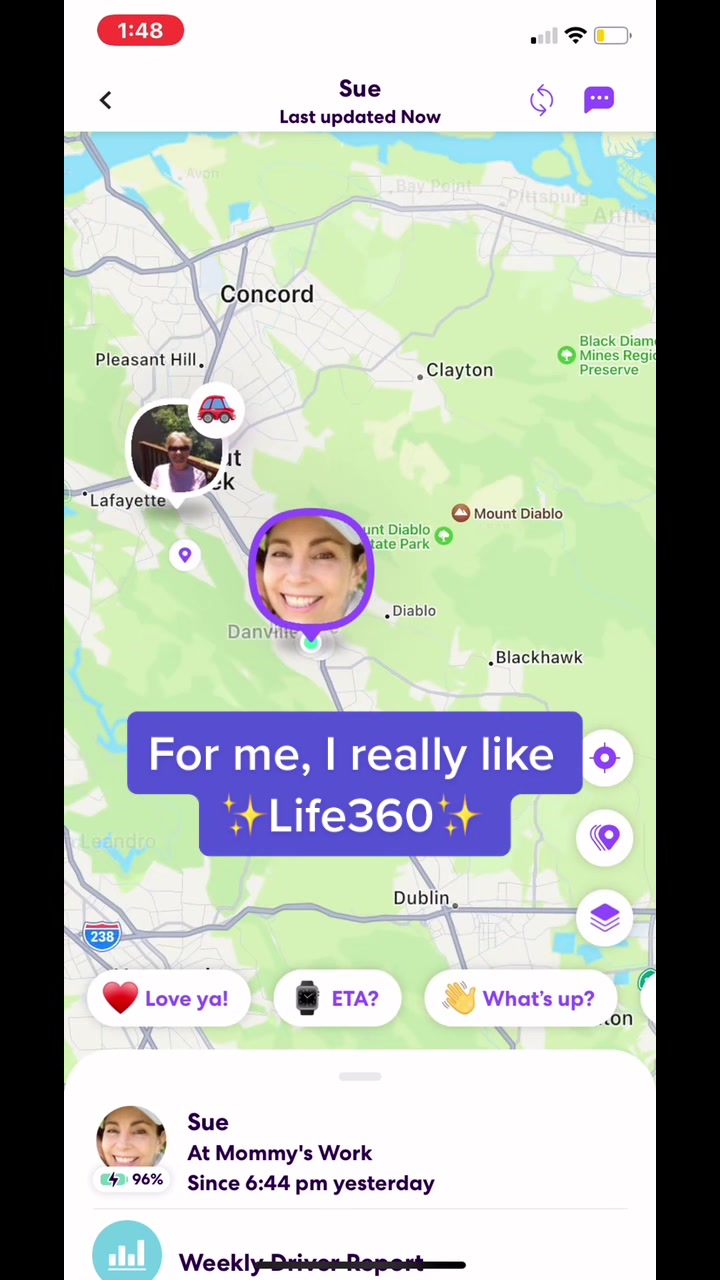This screenshot has width=720, height=1280.
Task: Tap Sue's avatar on the map
Action: coord(311,571)
